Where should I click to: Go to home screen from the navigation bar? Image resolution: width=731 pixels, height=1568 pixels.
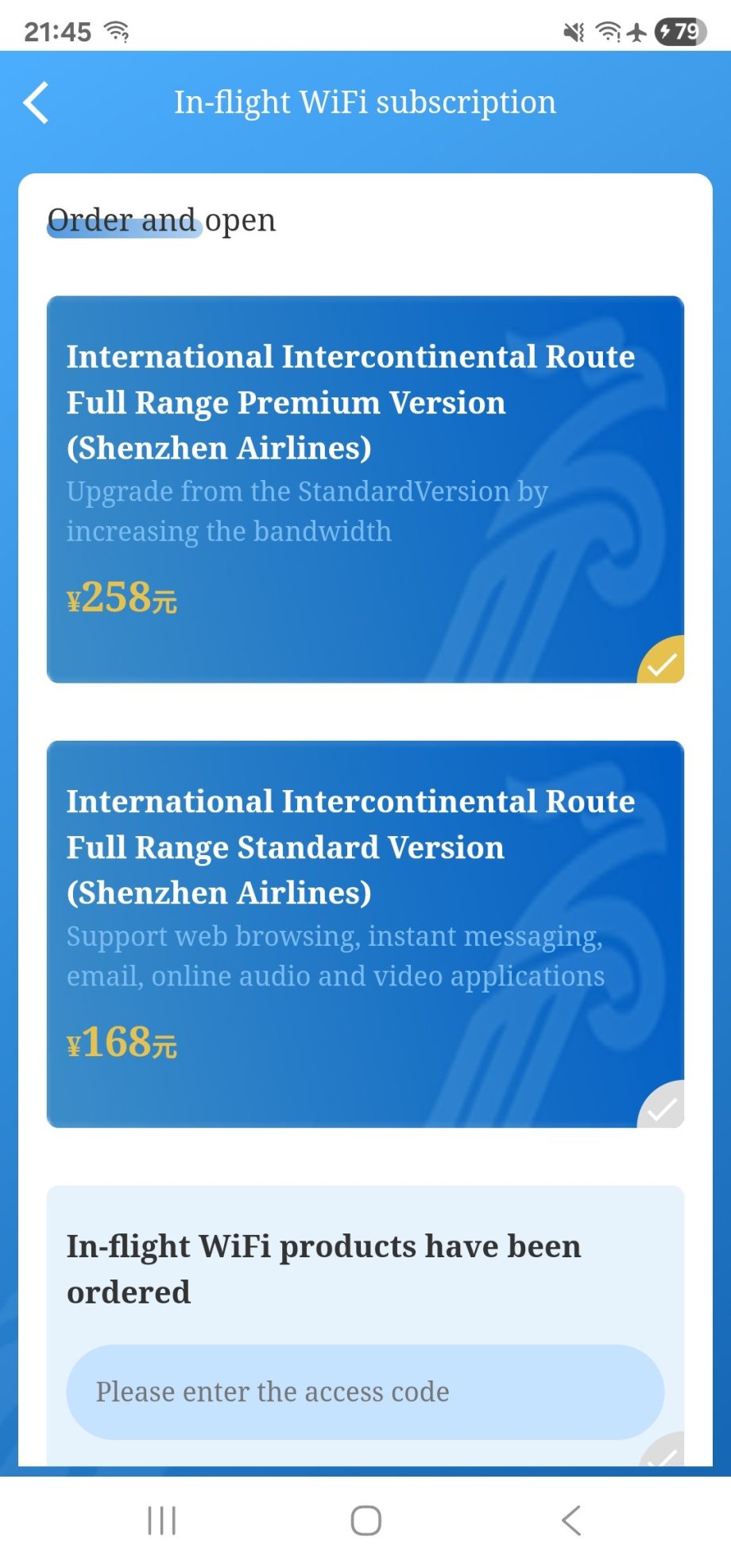click(x=365, y=1520)
